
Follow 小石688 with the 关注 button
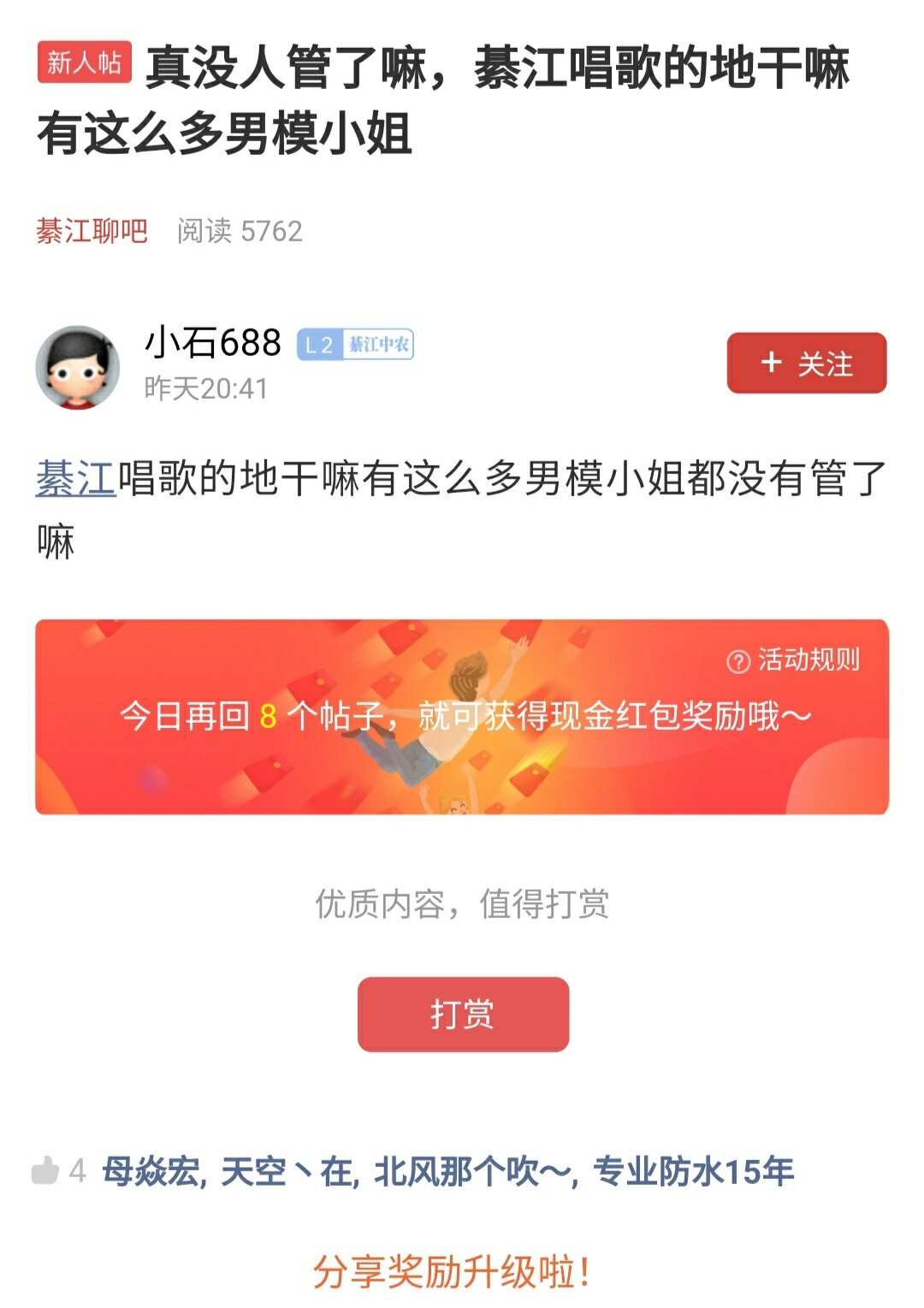coord(806,364)
